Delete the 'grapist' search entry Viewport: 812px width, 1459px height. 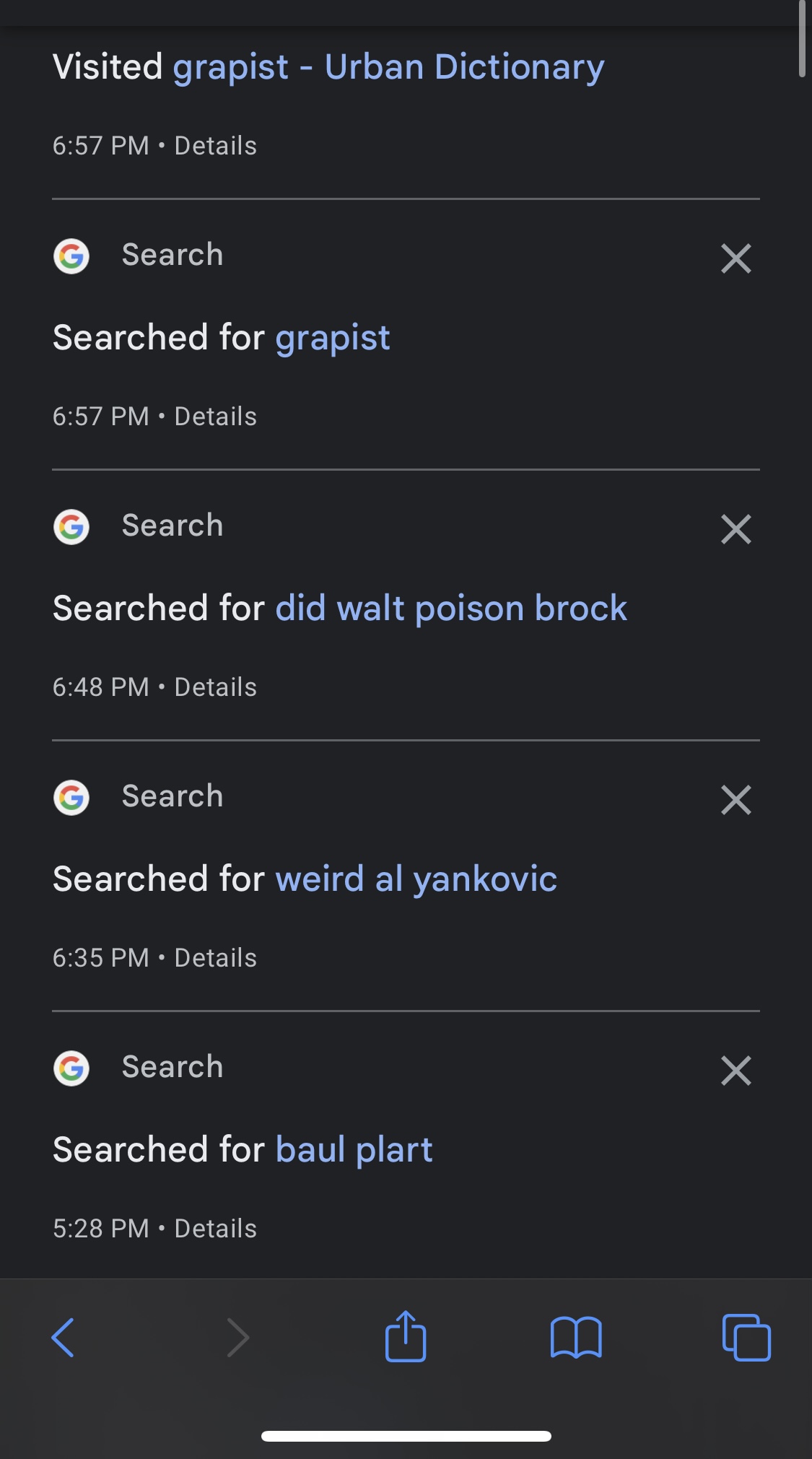click(x=736, y=258)
